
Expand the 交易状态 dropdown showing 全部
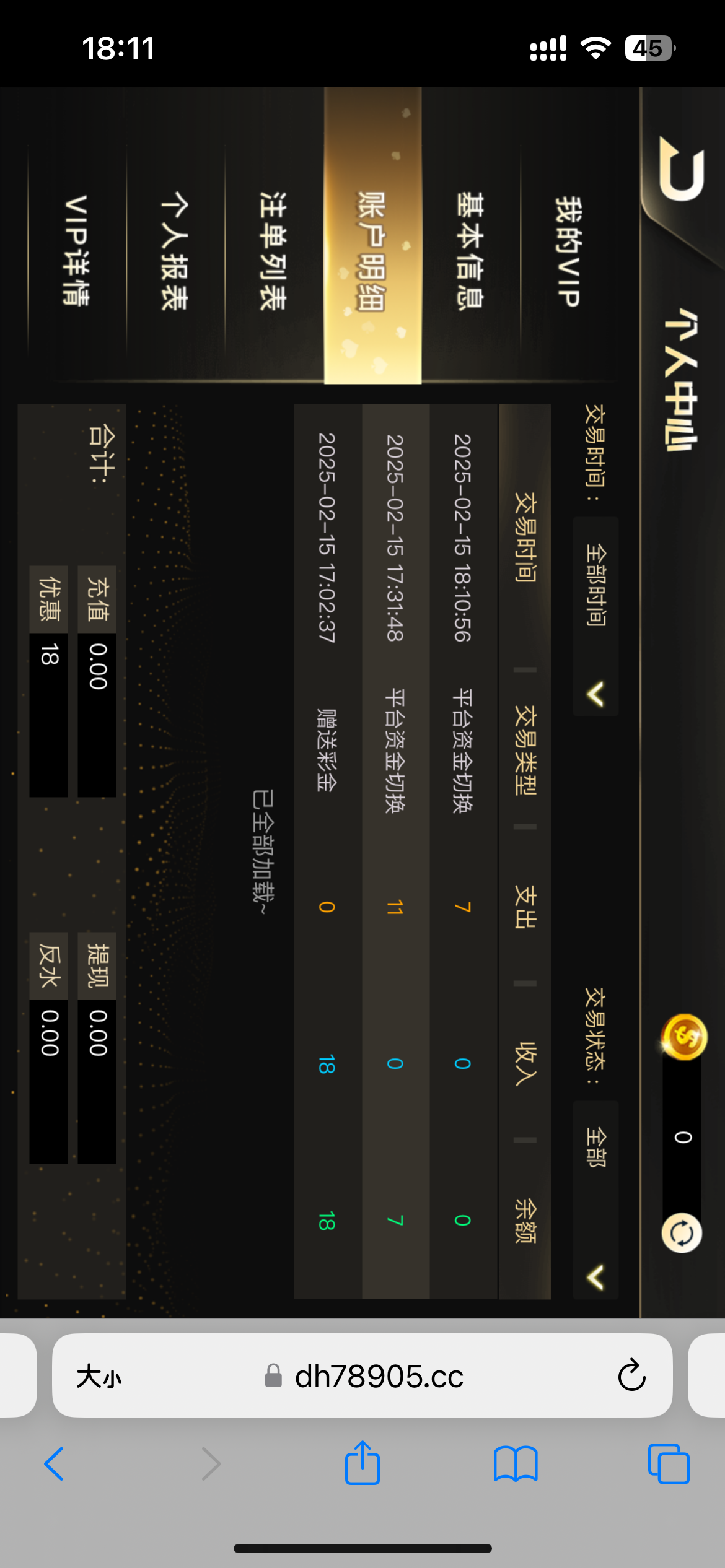click(x=595, y=1200)
